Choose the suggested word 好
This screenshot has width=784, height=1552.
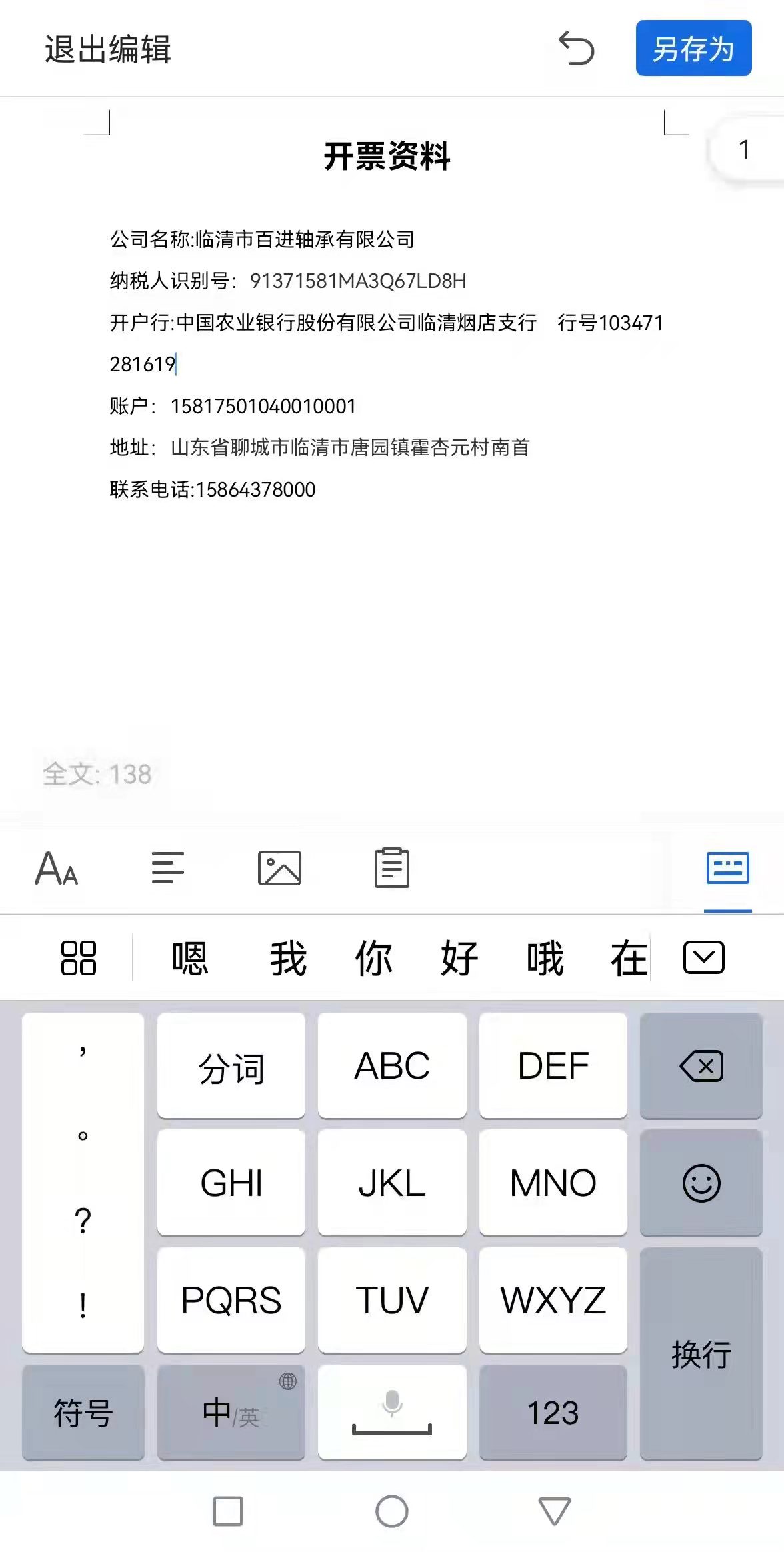tap(459, 959)
